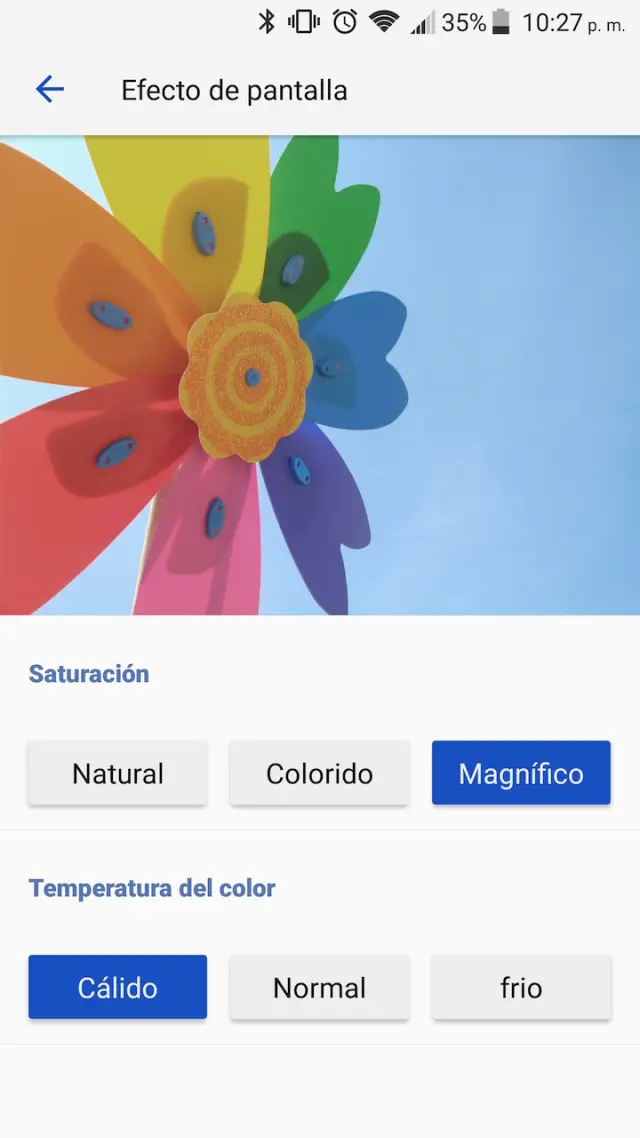This screenshot has height=1138, width=640.
Task: Go back from Efecto de pantalla
Action: click(49, 90)
